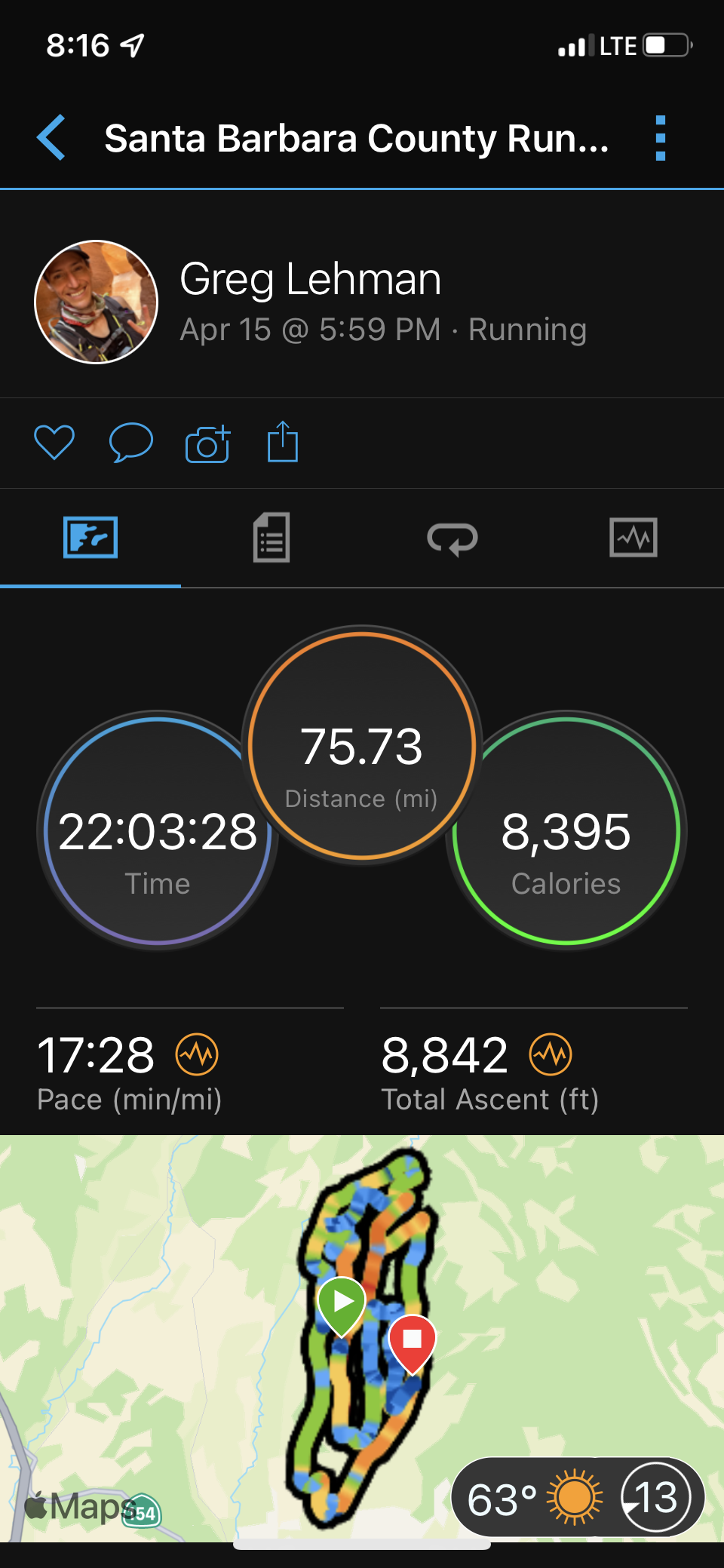Open the three-dot overflow menu
This screenshot has width=724, height=1568.
click(661, 138)
